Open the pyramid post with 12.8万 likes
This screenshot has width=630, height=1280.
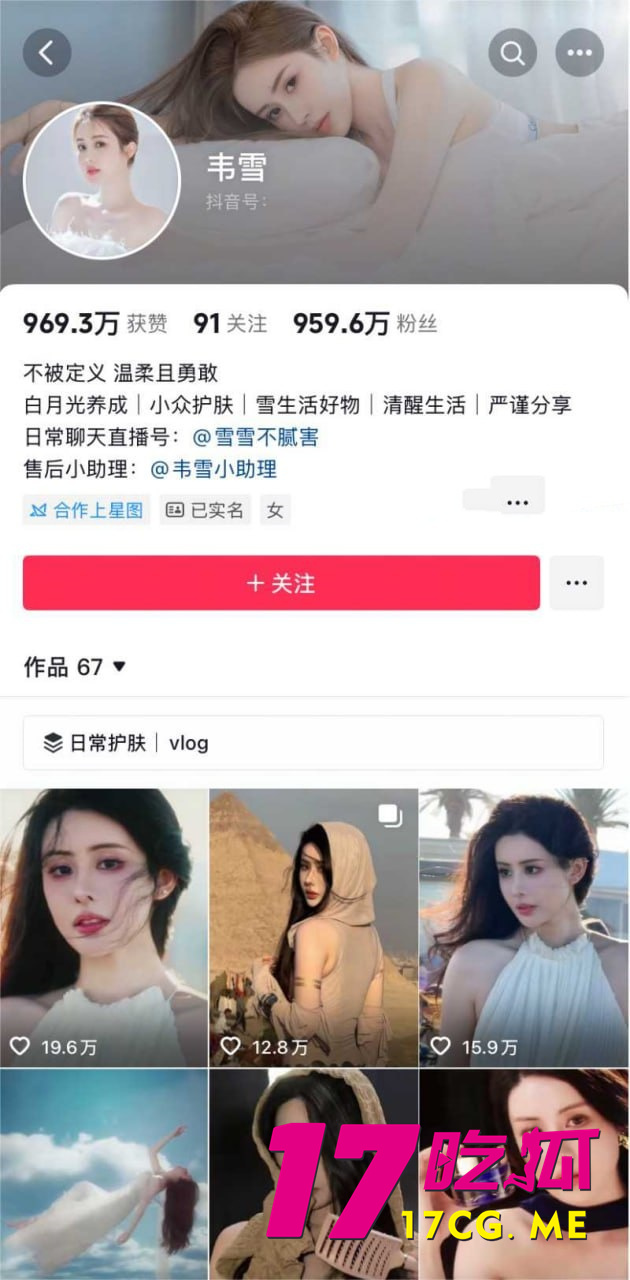[313, 927]
